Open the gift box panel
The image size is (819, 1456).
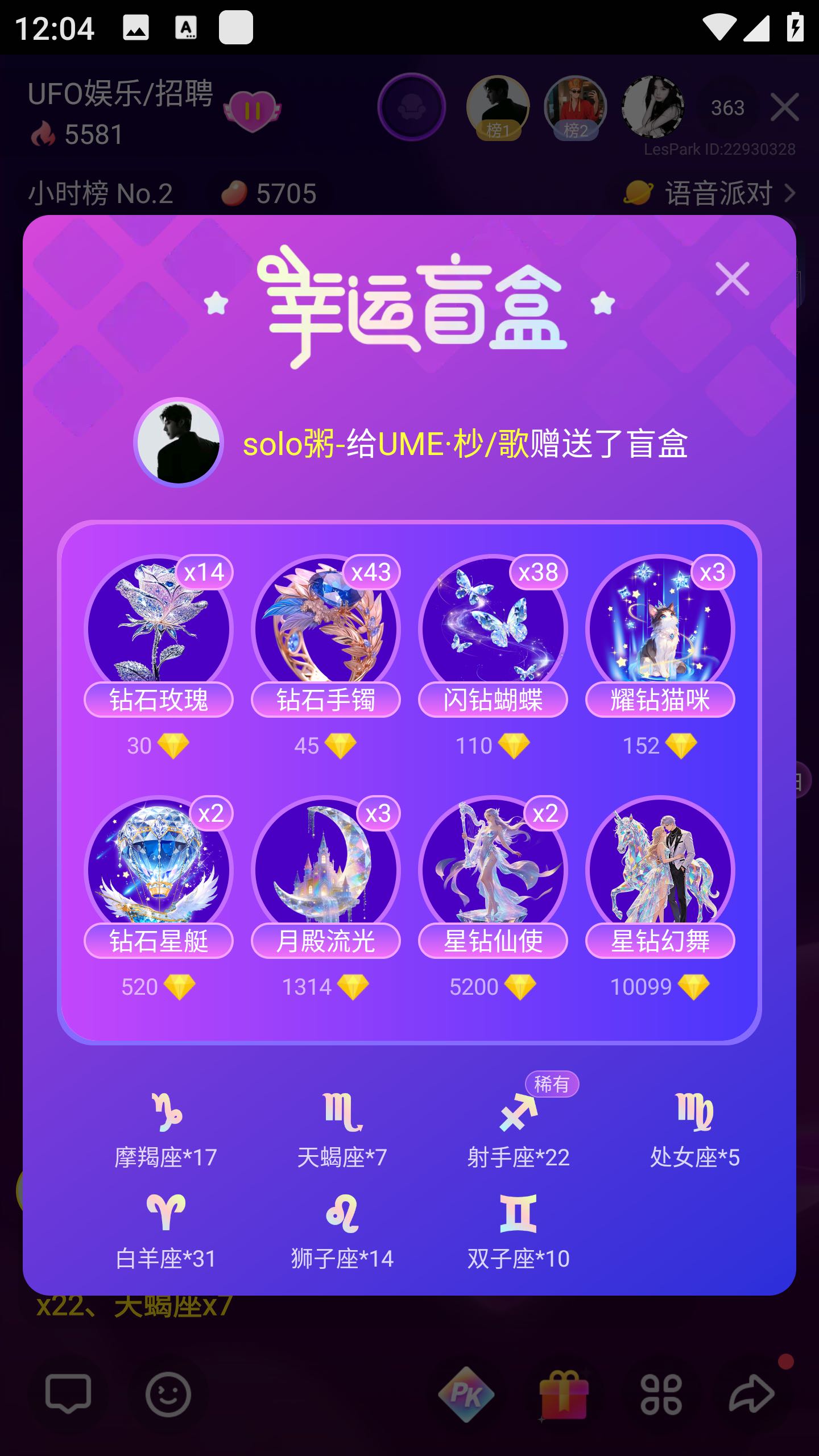(x=563, y=1394)
